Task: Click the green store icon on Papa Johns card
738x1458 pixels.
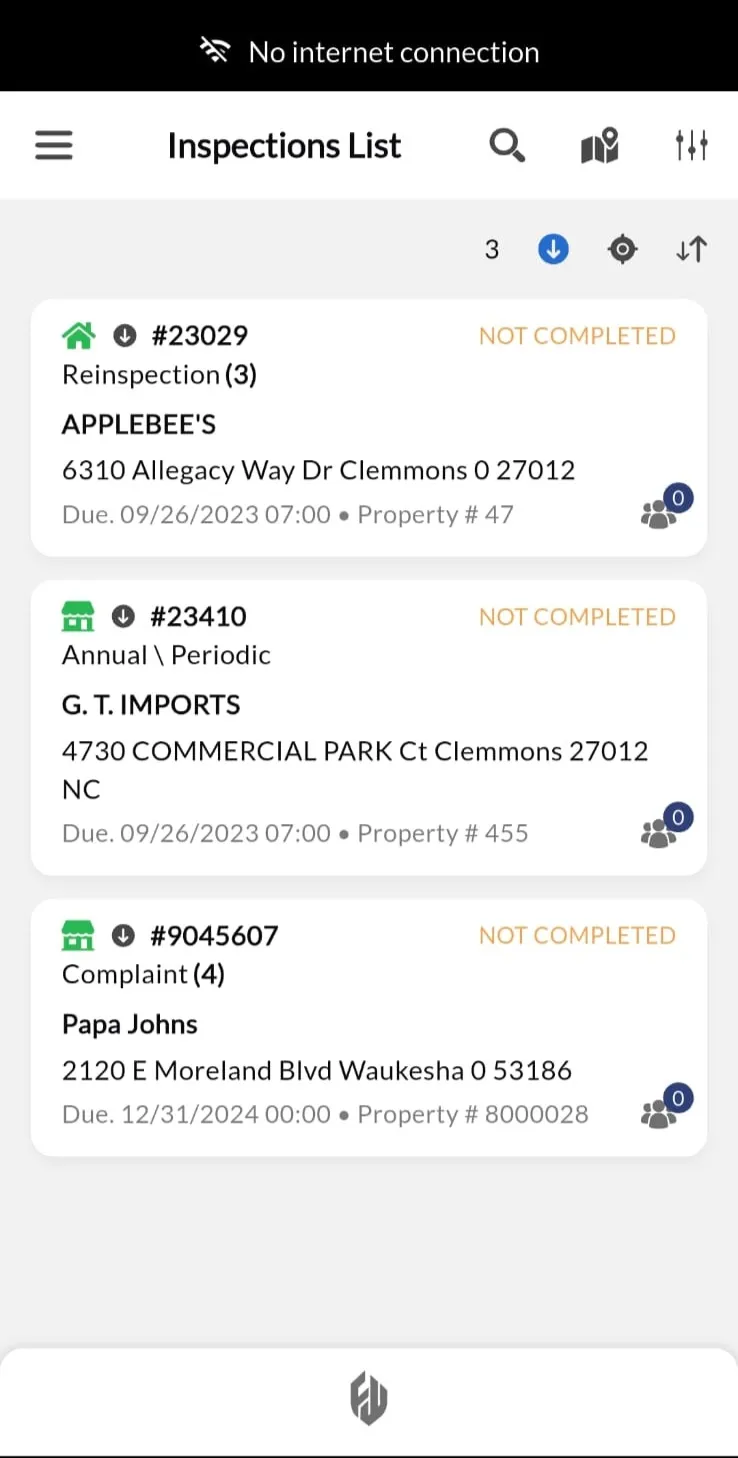Action: [x=78, y=935]
